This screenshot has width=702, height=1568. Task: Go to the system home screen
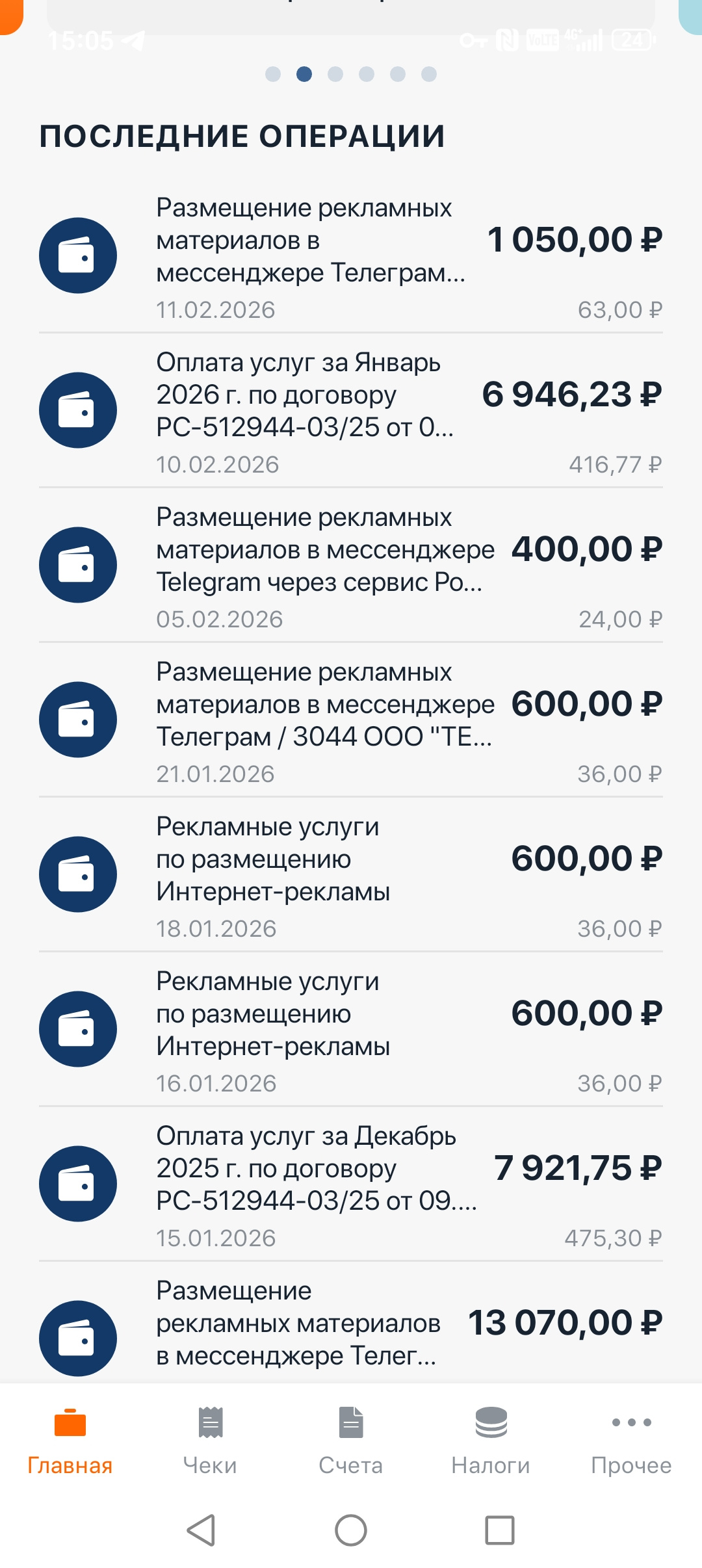click(351, 1530)
